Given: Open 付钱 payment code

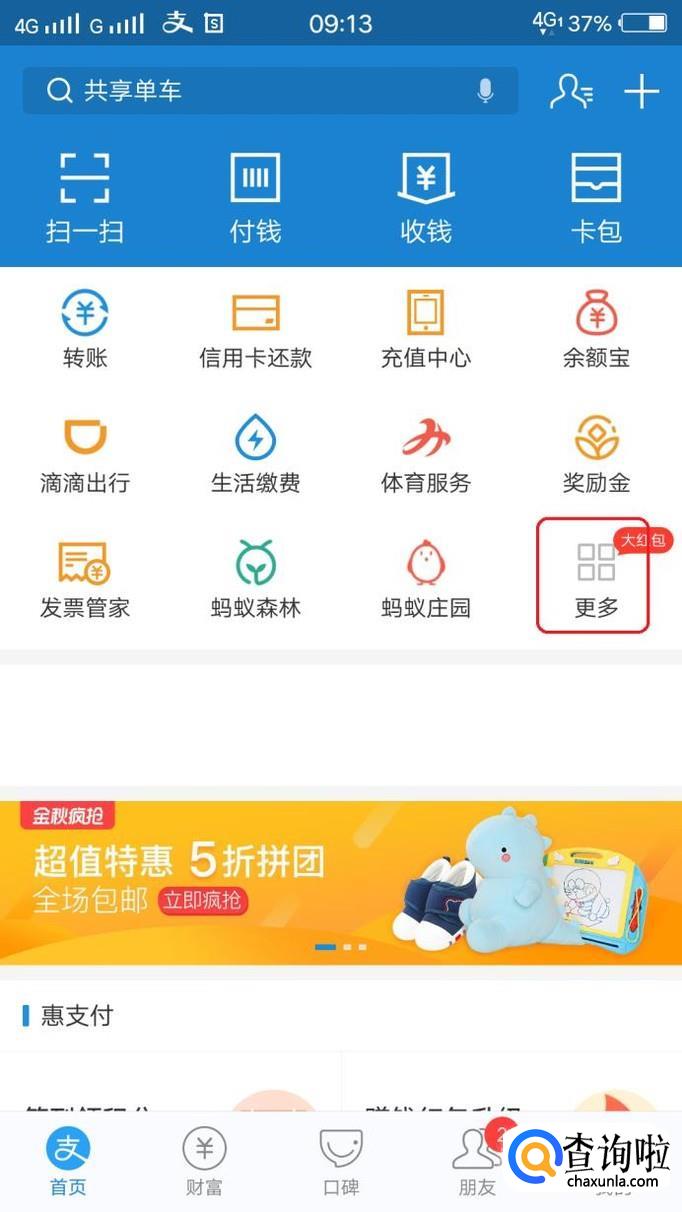Looking at the screenshot, I should [255, 197].
